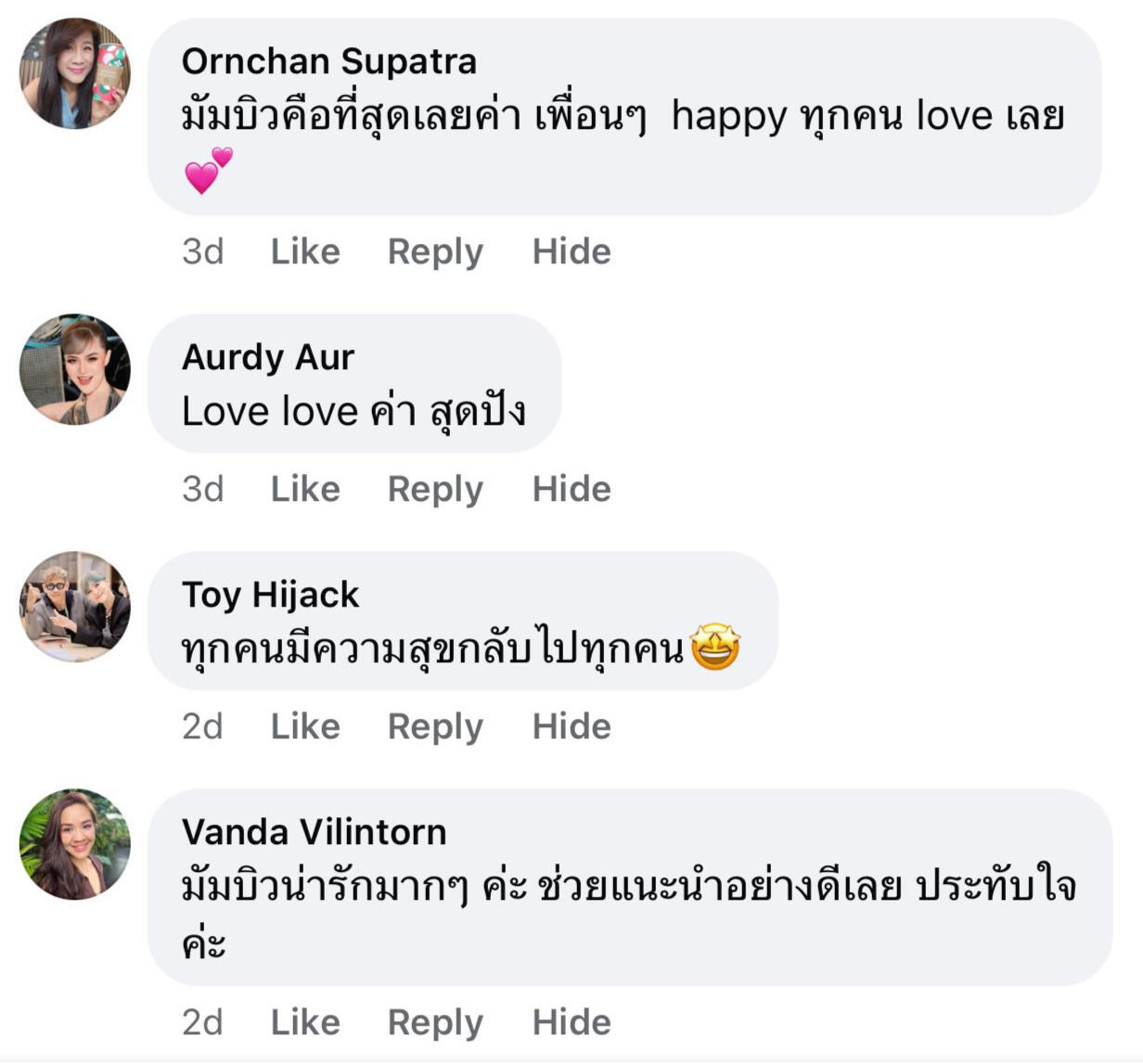This screenshot has width=1143, height=1064.
Task: Reply to Vanda Vilintorn's comment
Action: pyautogui.click(x=435, y=1022)
